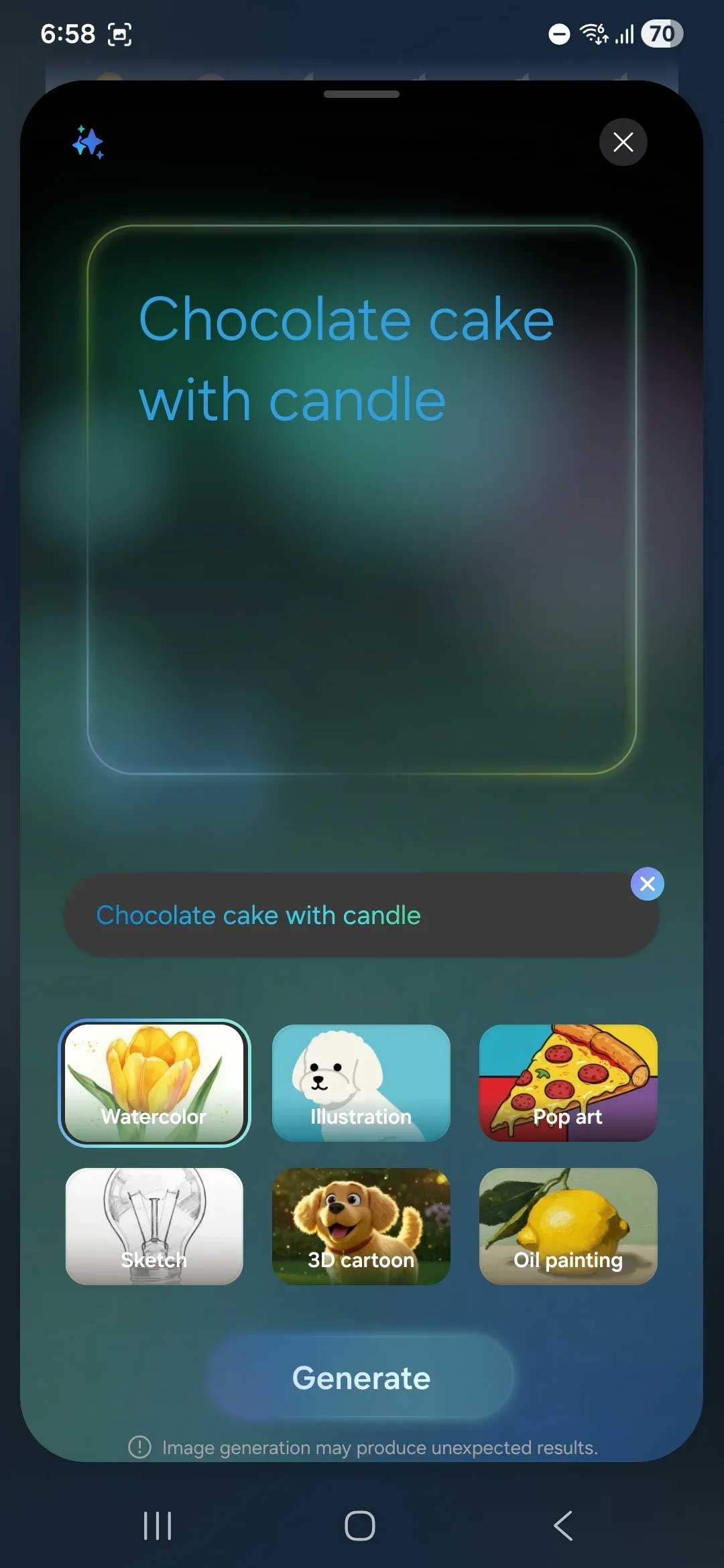Select the Sketch style
This screenshot has width=724, height=1568.
[154, 1226]
